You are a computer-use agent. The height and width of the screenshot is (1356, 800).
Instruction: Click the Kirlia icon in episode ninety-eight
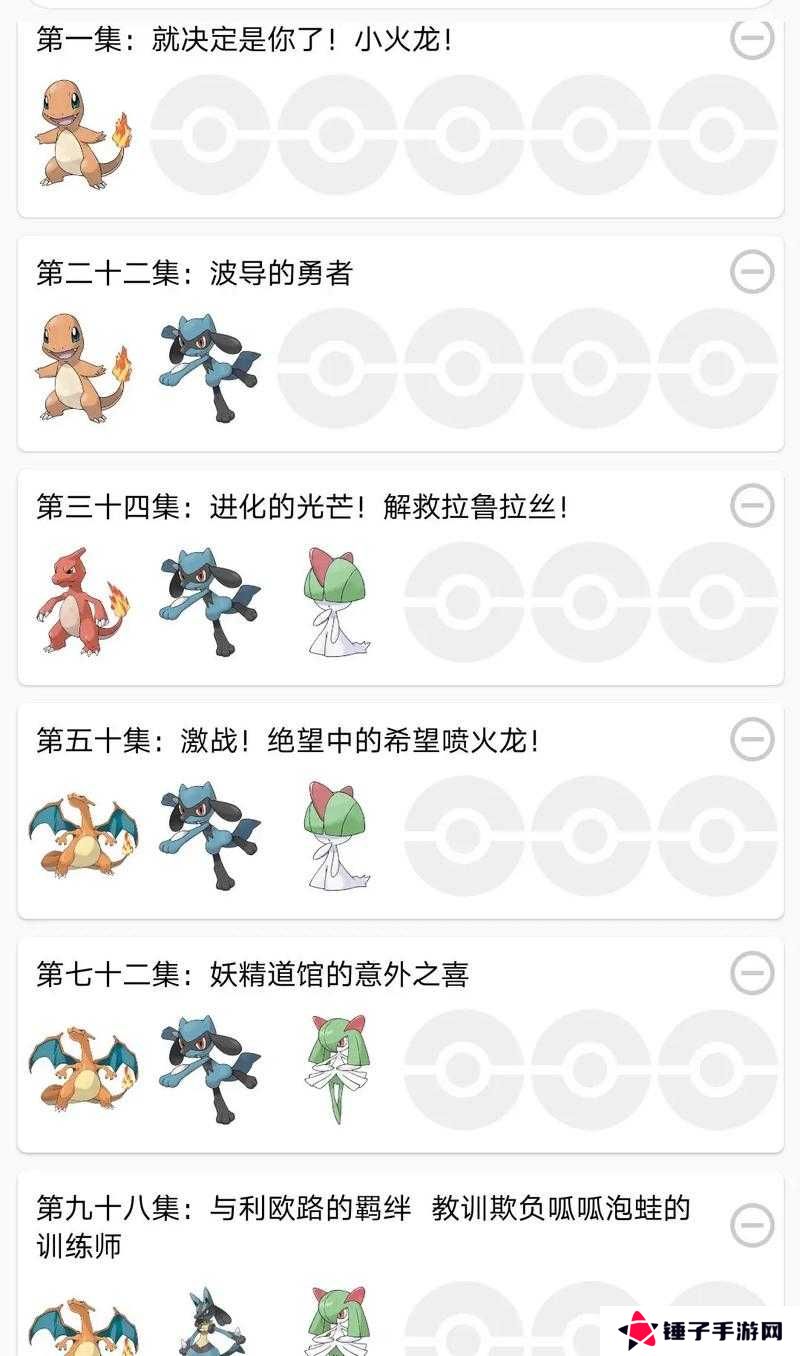click(x=335, y=1320)
